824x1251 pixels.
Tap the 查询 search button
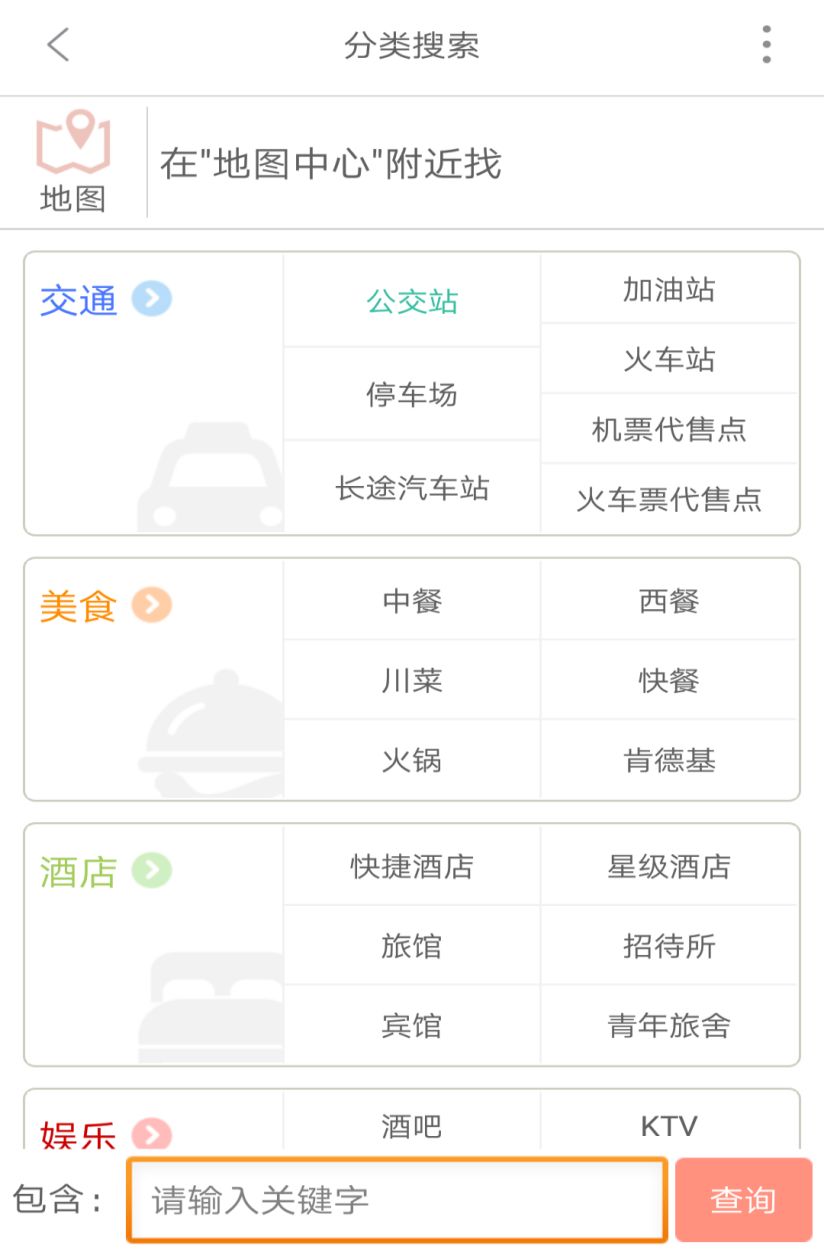tap(743, 1199)
